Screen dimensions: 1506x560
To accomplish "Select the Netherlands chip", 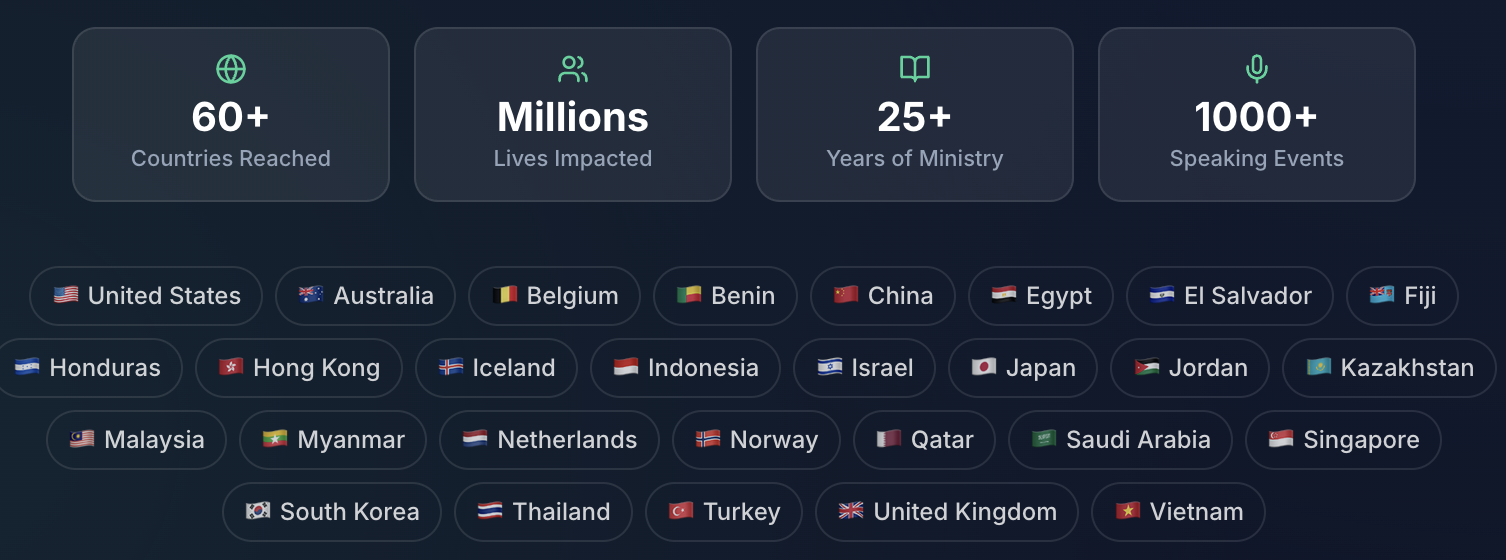I will 549,440.
